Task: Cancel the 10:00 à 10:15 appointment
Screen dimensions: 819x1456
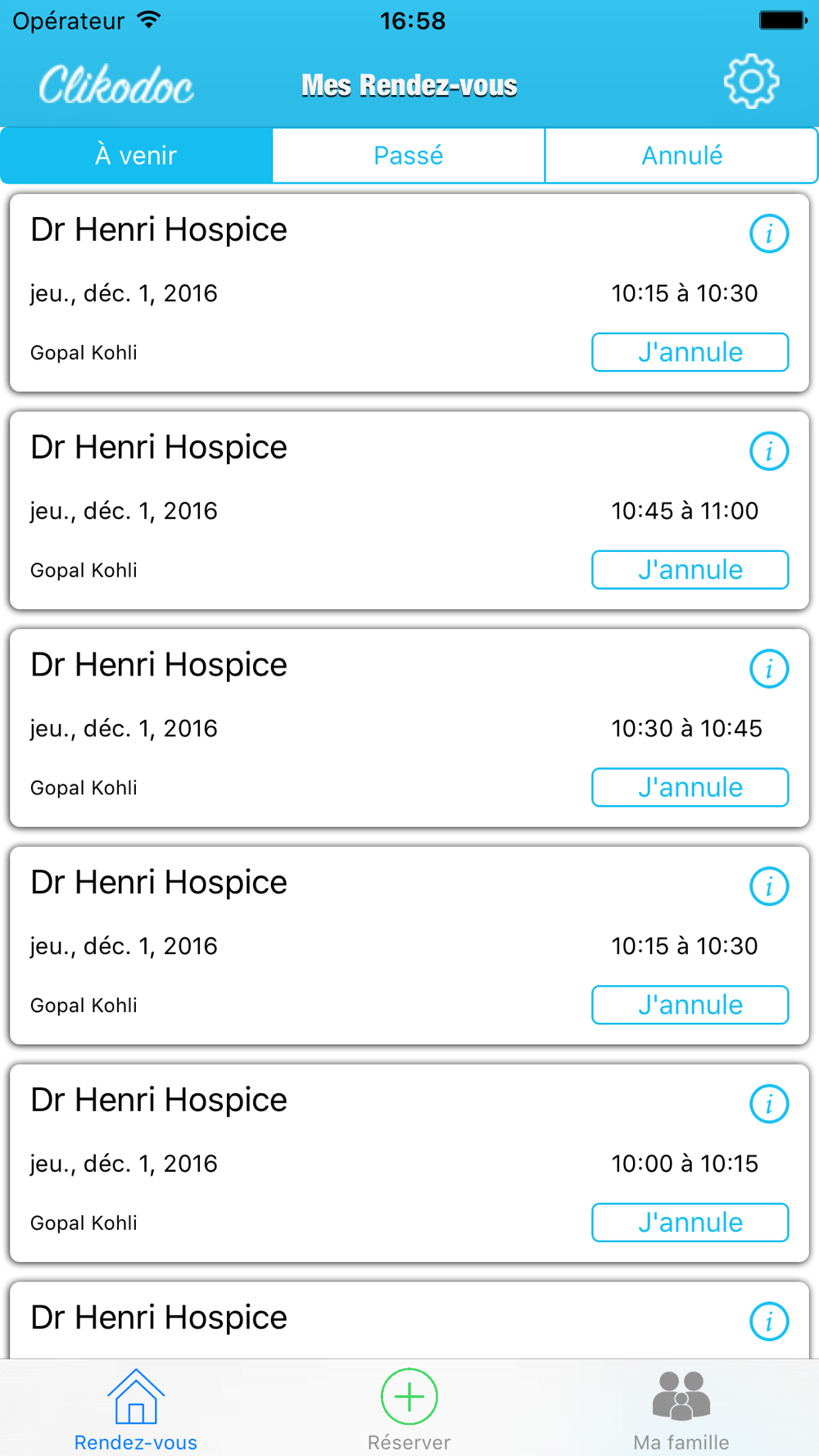Action: [690, 1223]
